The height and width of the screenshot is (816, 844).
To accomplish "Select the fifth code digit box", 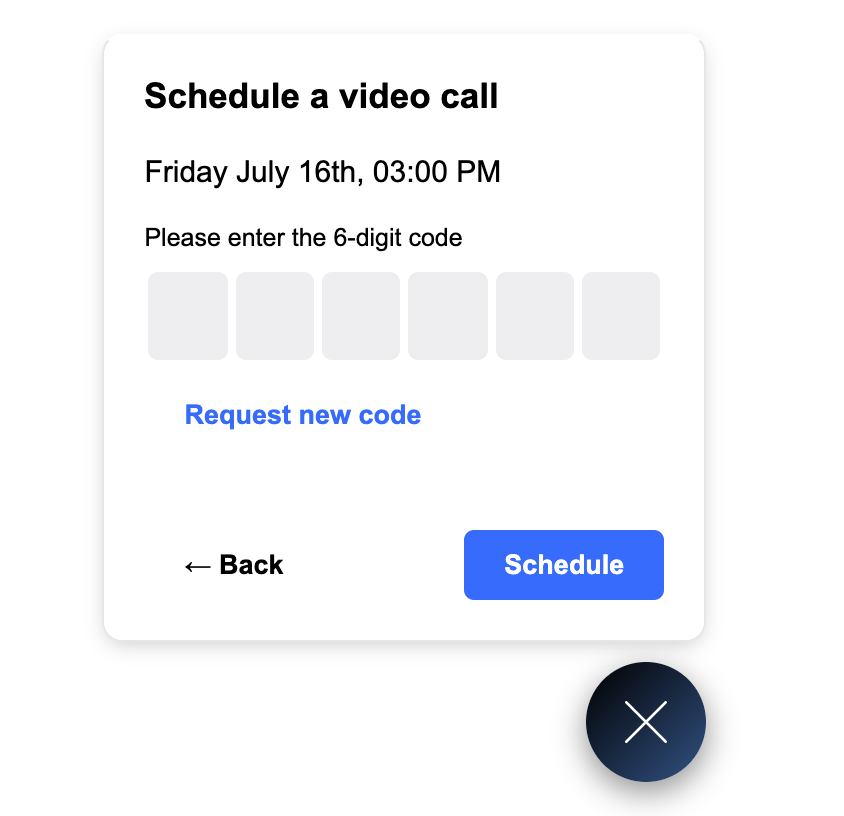I will 535,316.
